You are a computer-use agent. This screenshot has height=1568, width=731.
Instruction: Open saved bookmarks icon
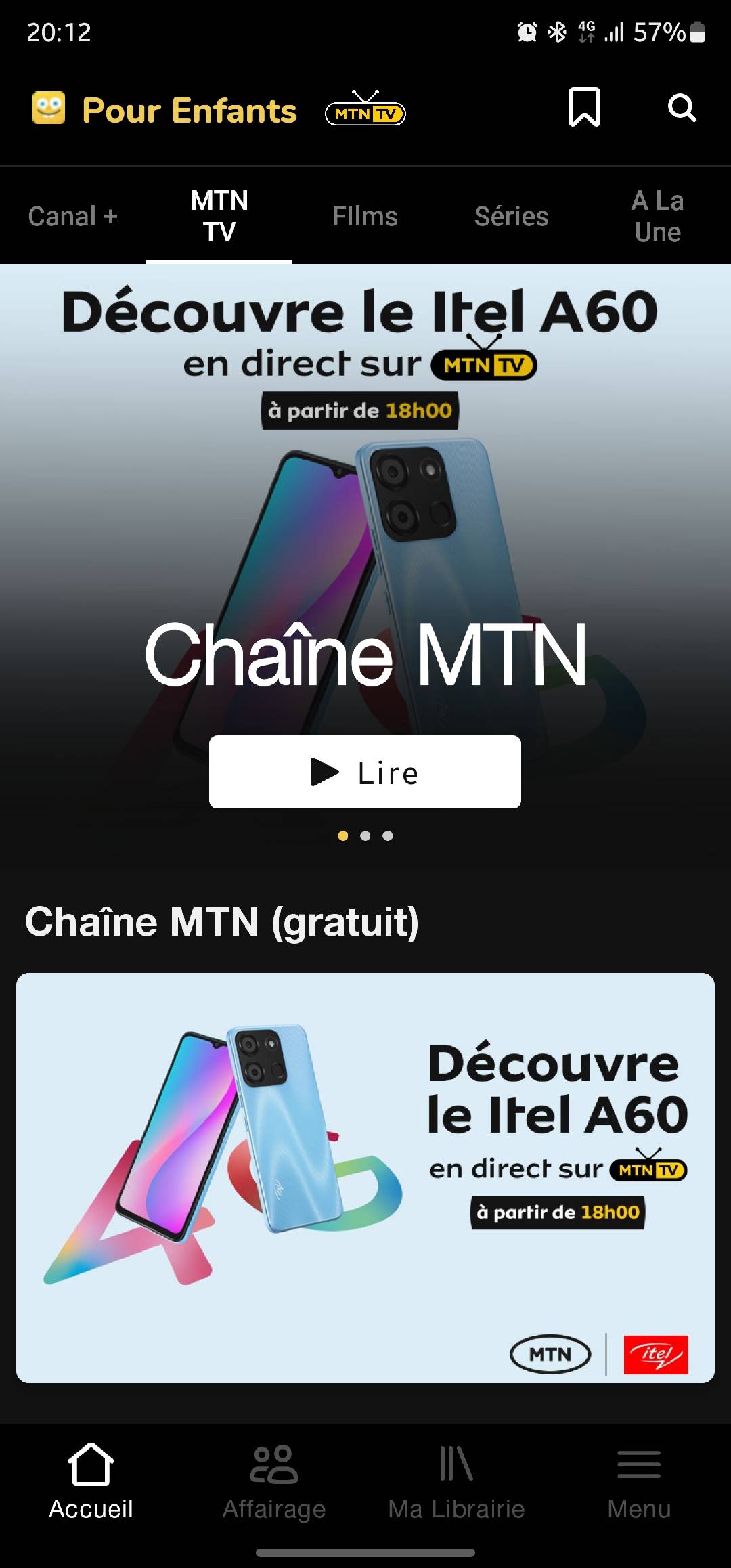[584, 107]
